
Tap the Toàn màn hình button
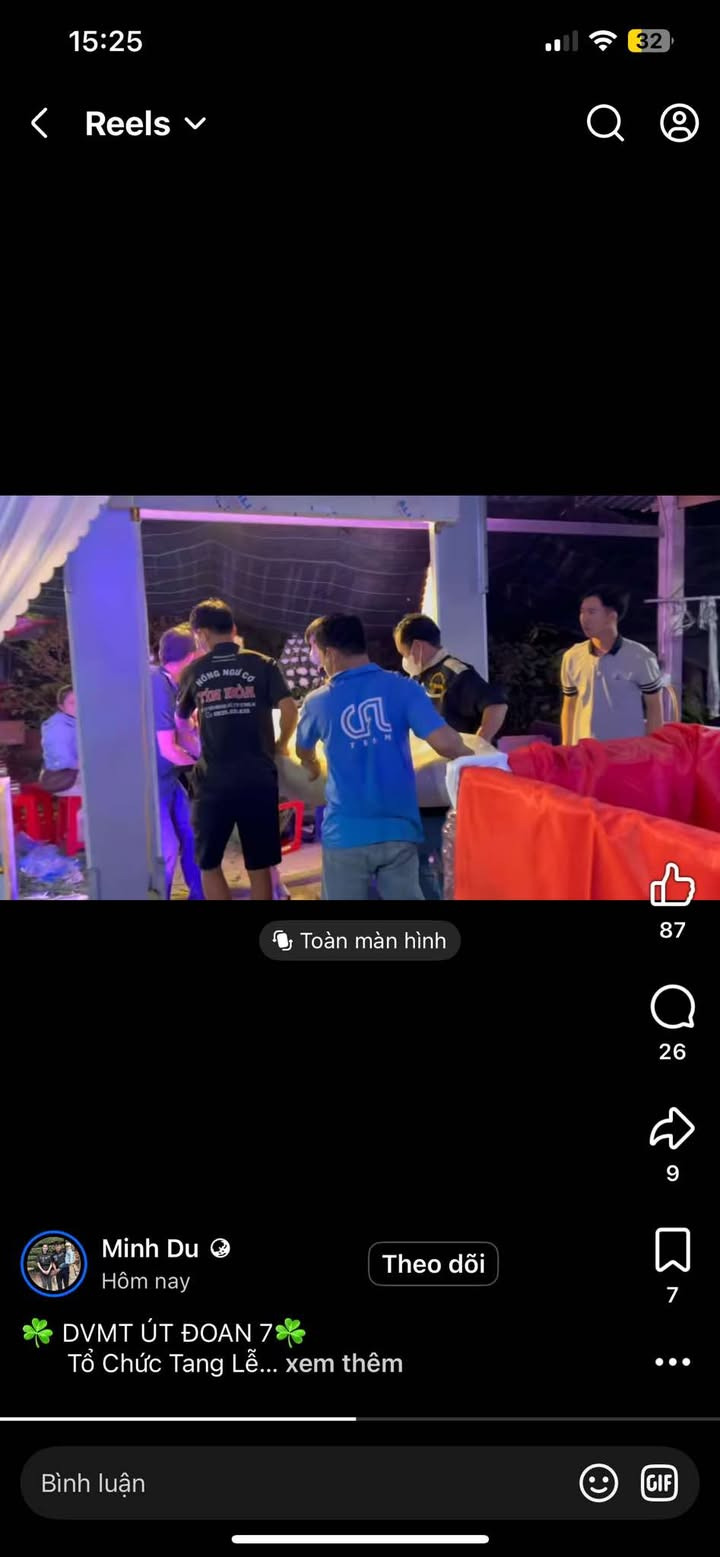360,941
